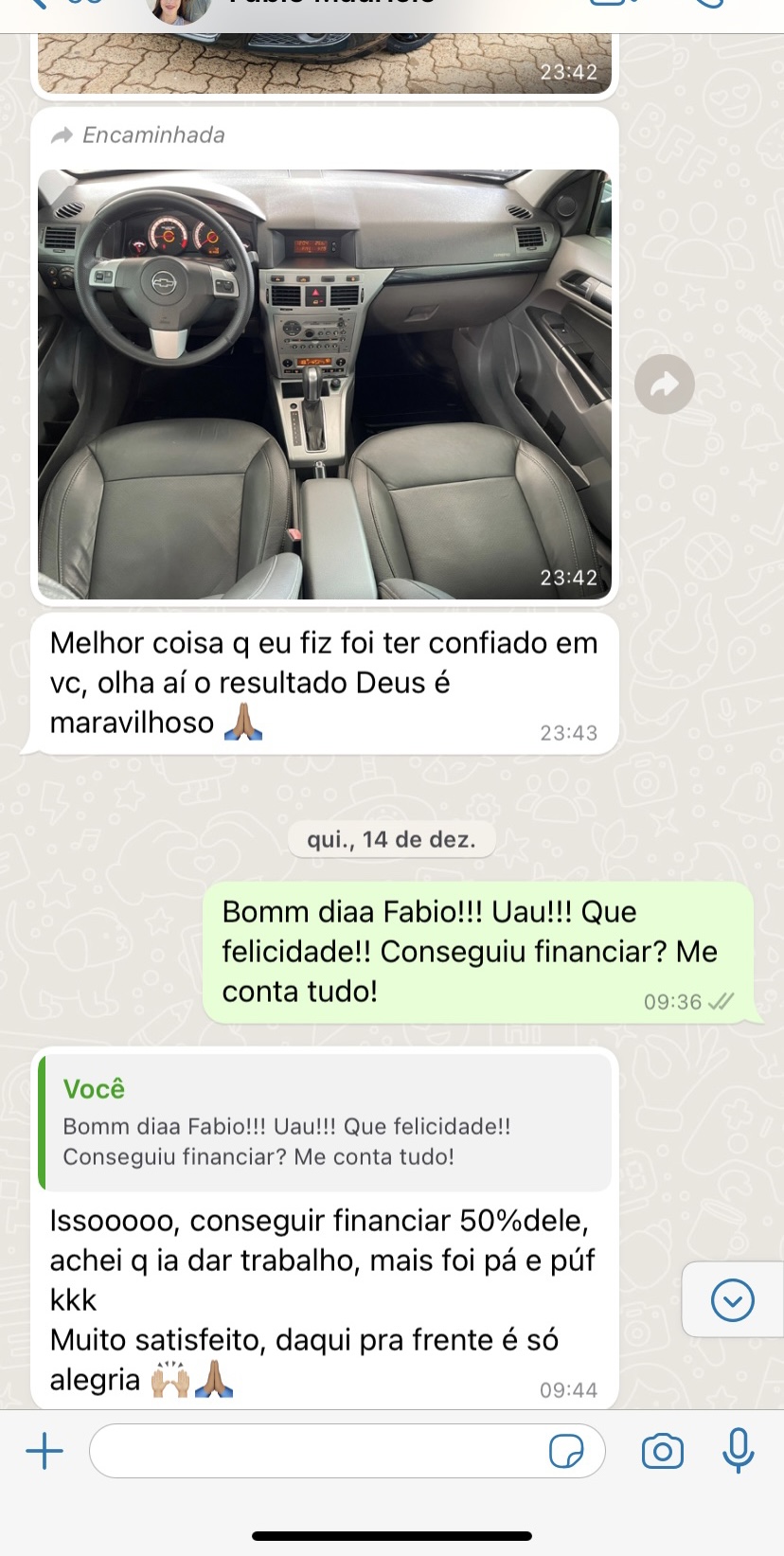The image size is (784, 1556).
Task: Jump to the latest messages
Action: (x=732, y=1299)
